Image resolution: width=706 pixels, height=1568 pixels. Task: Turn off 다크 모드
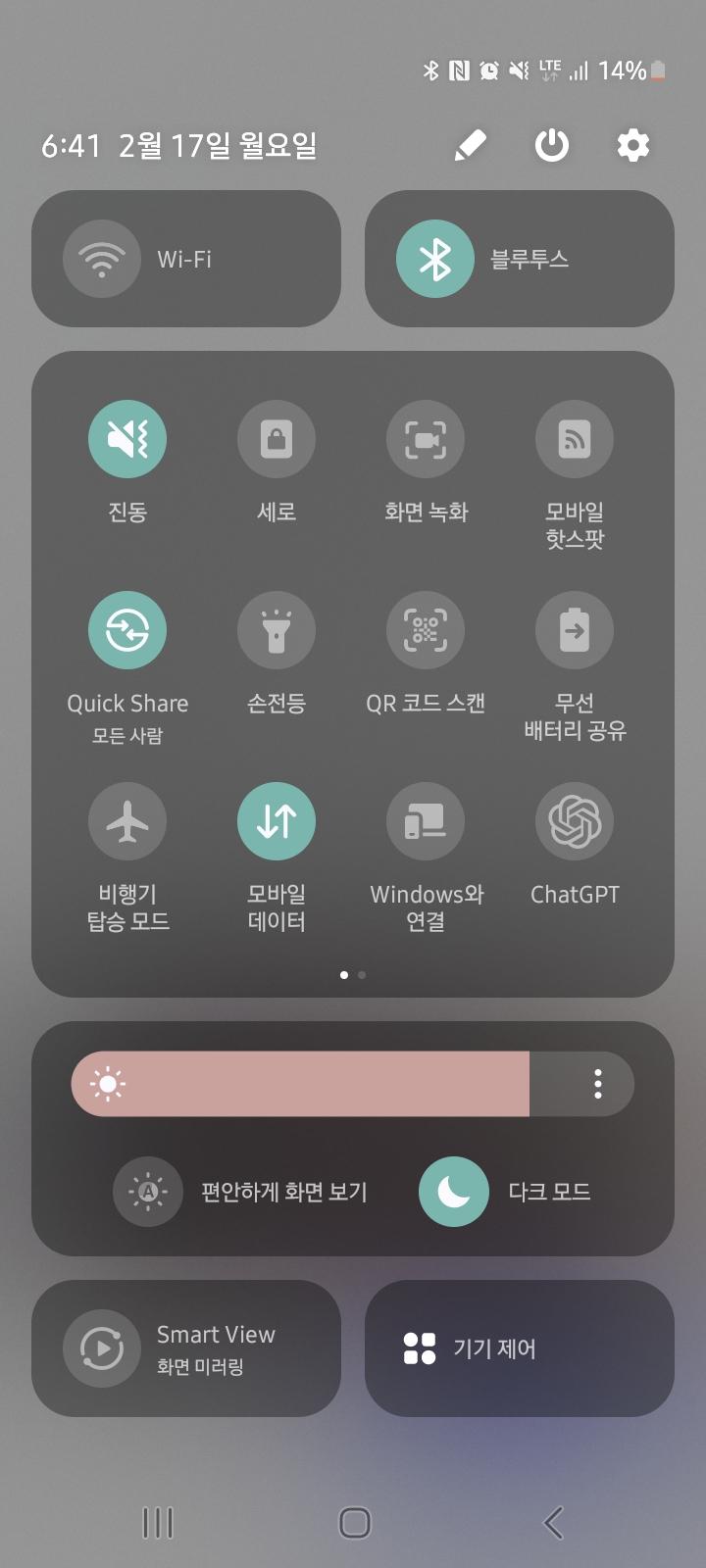coord(454,1192)
